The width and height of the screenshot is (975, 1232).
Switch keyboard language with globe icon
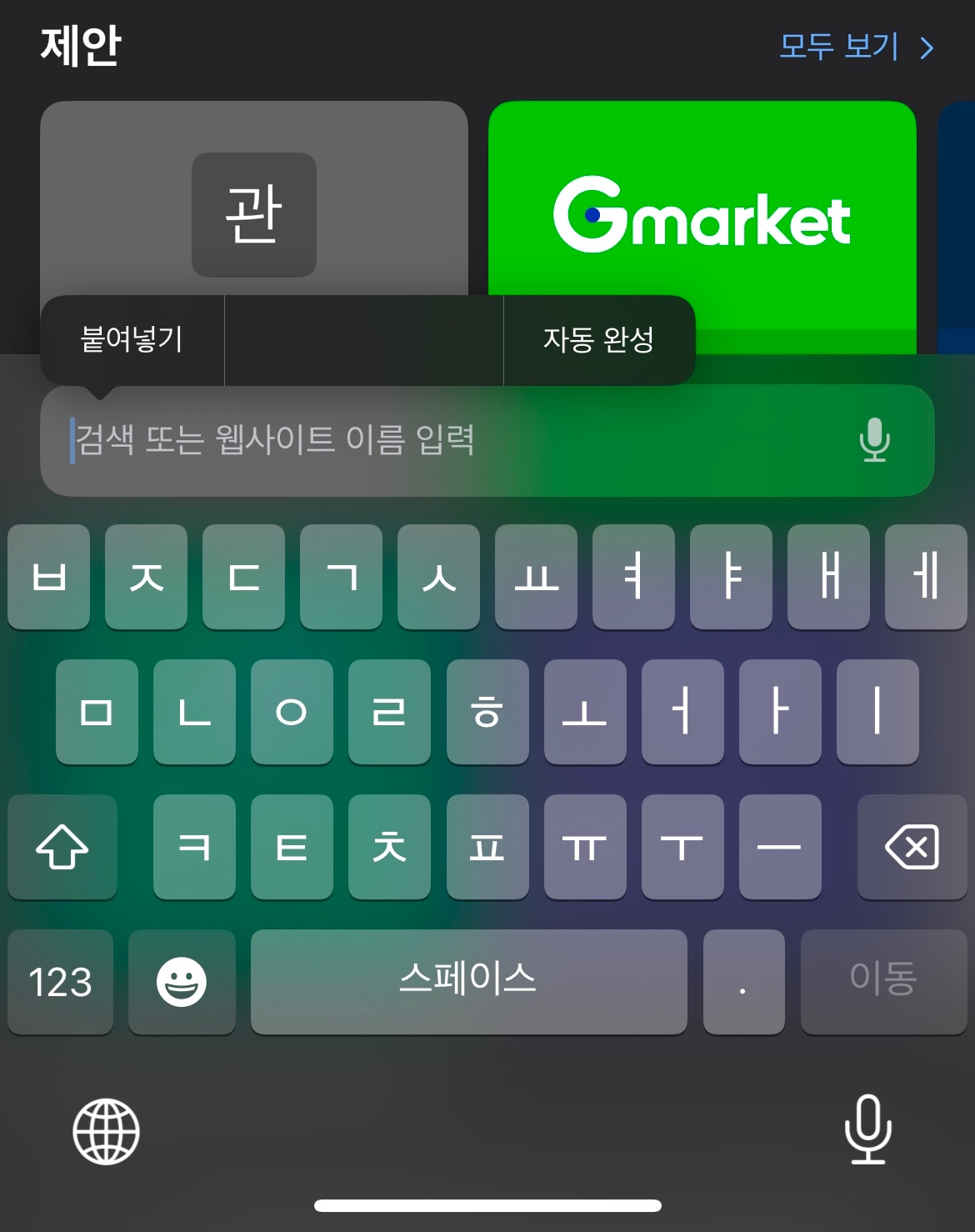tap(106, 1131)
